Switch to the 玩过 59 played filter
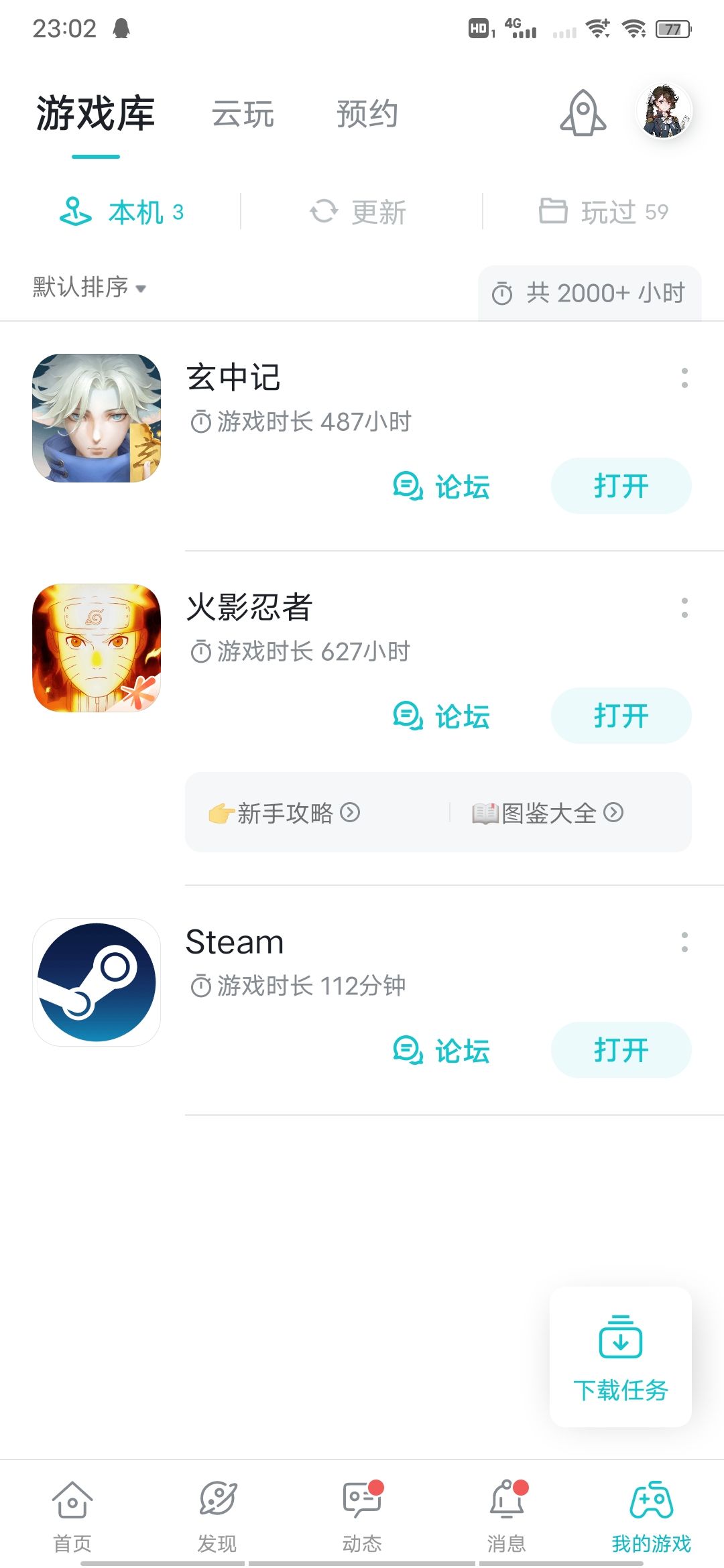 [603, 211]
